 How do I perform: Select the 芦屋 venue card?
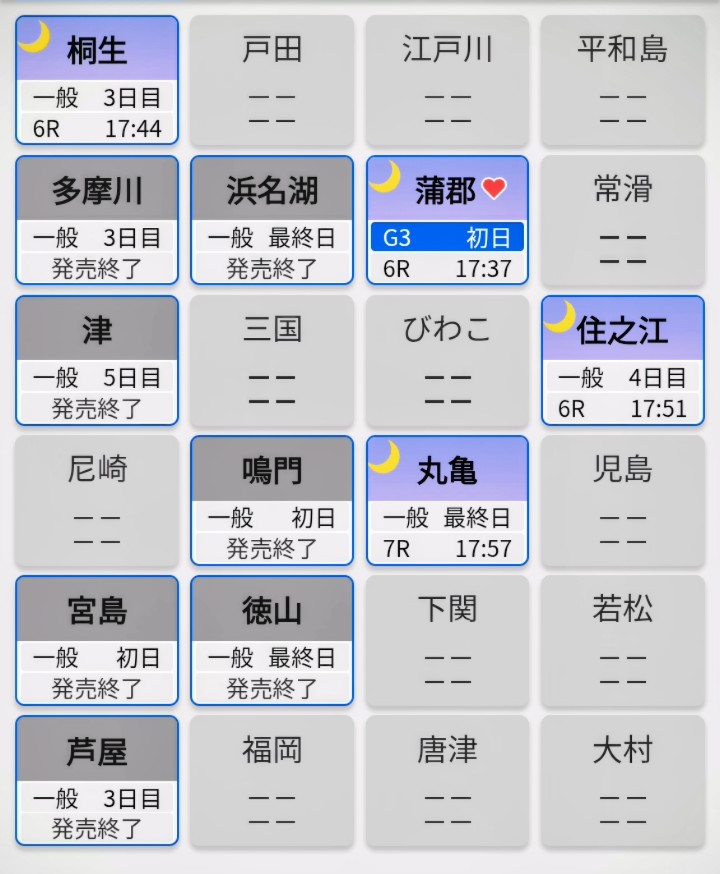[97, 780]
